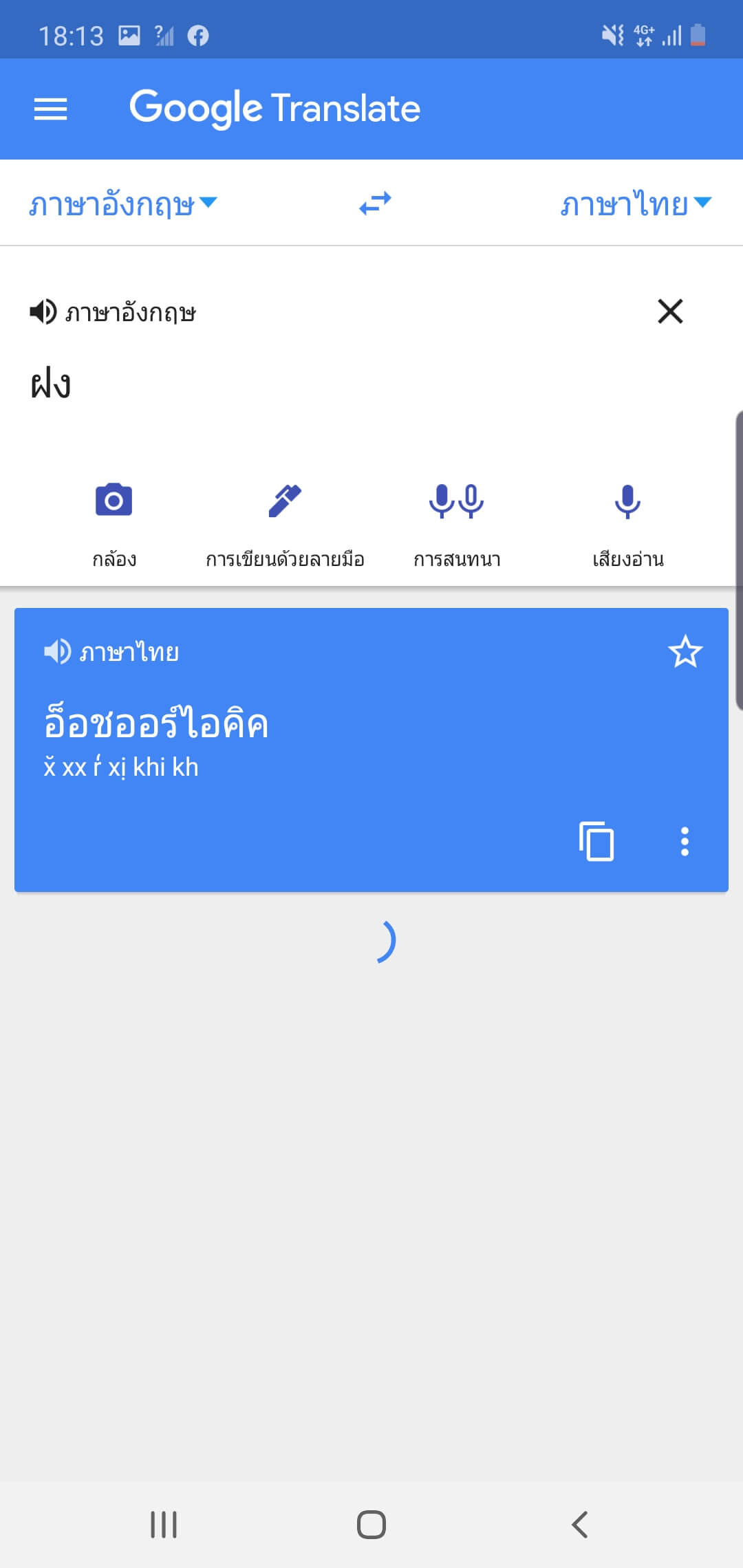Open target language dropdown ภาษาไทย
The height and width of the screenshot is (1568, 743).
(x=635, y=204)
